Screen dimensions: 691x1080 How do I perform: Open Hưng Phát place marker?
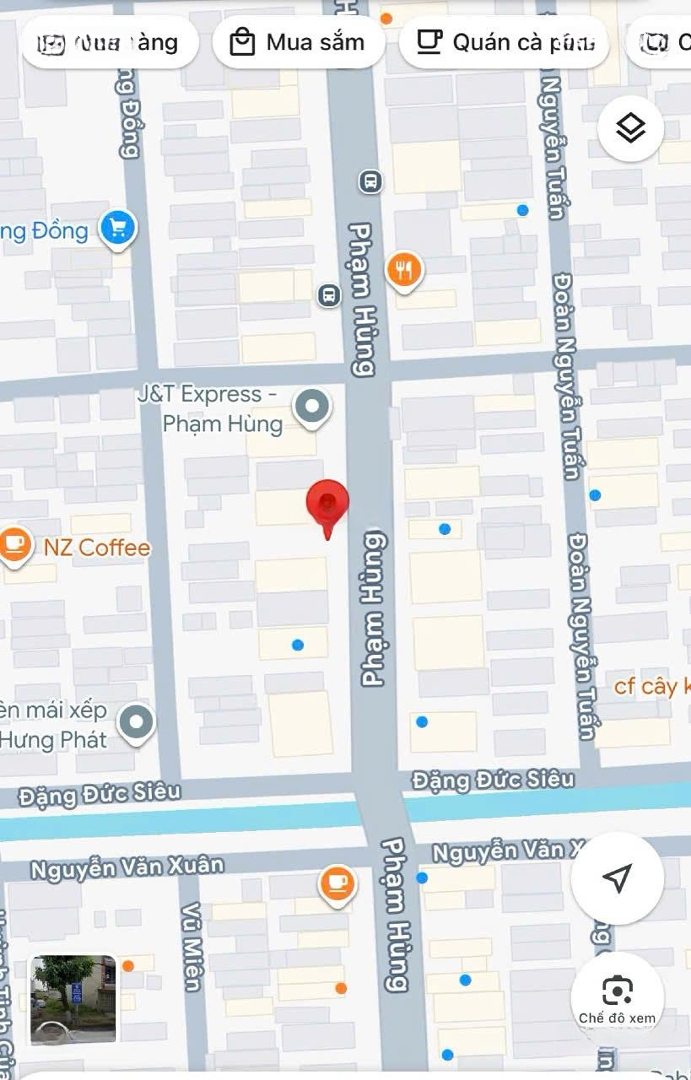pyautogui.click(x=136, y=722)
